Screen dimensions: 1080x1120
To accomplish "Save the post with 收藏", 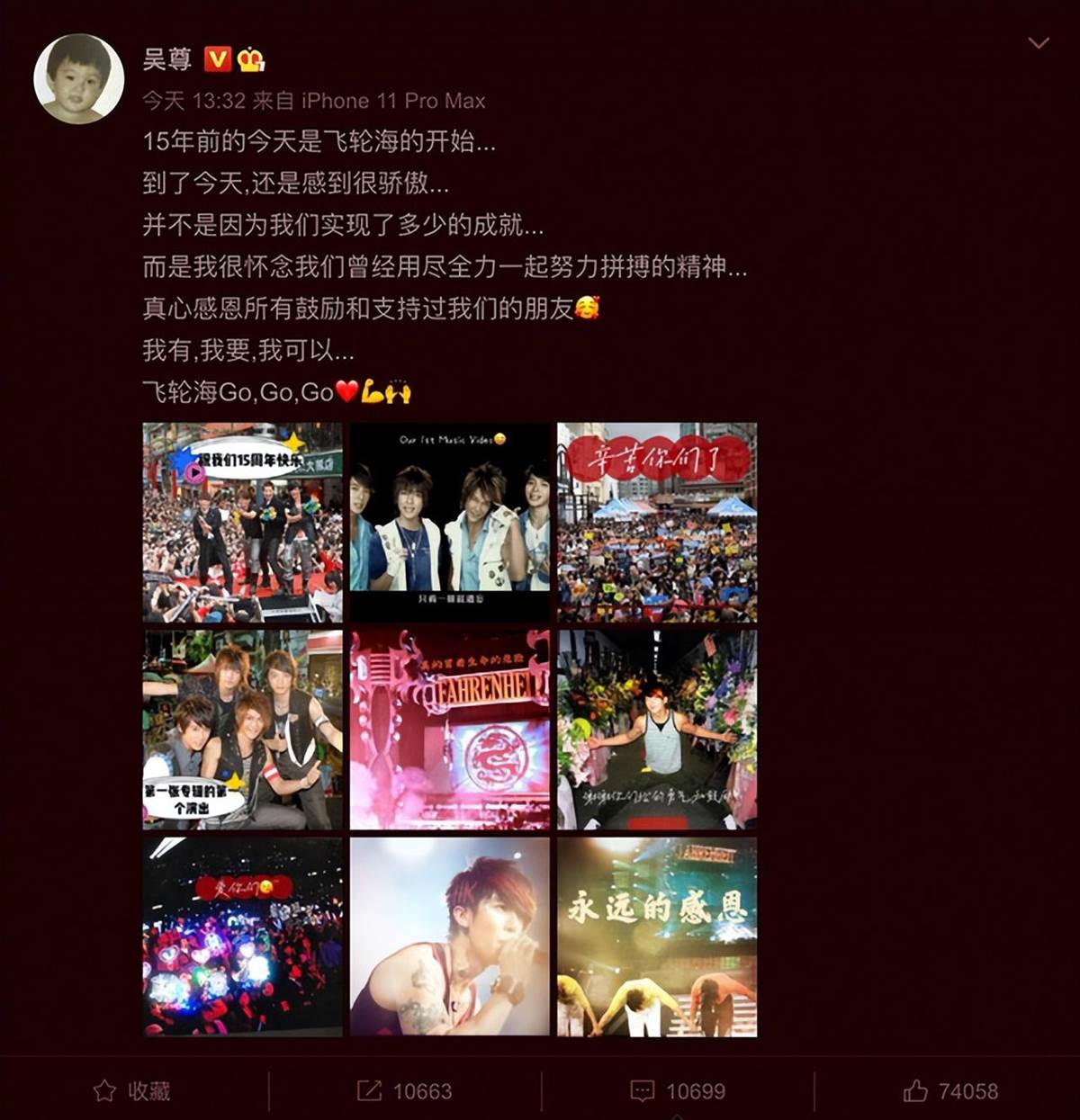I will pyautogui.click(x=133, y=1091).
